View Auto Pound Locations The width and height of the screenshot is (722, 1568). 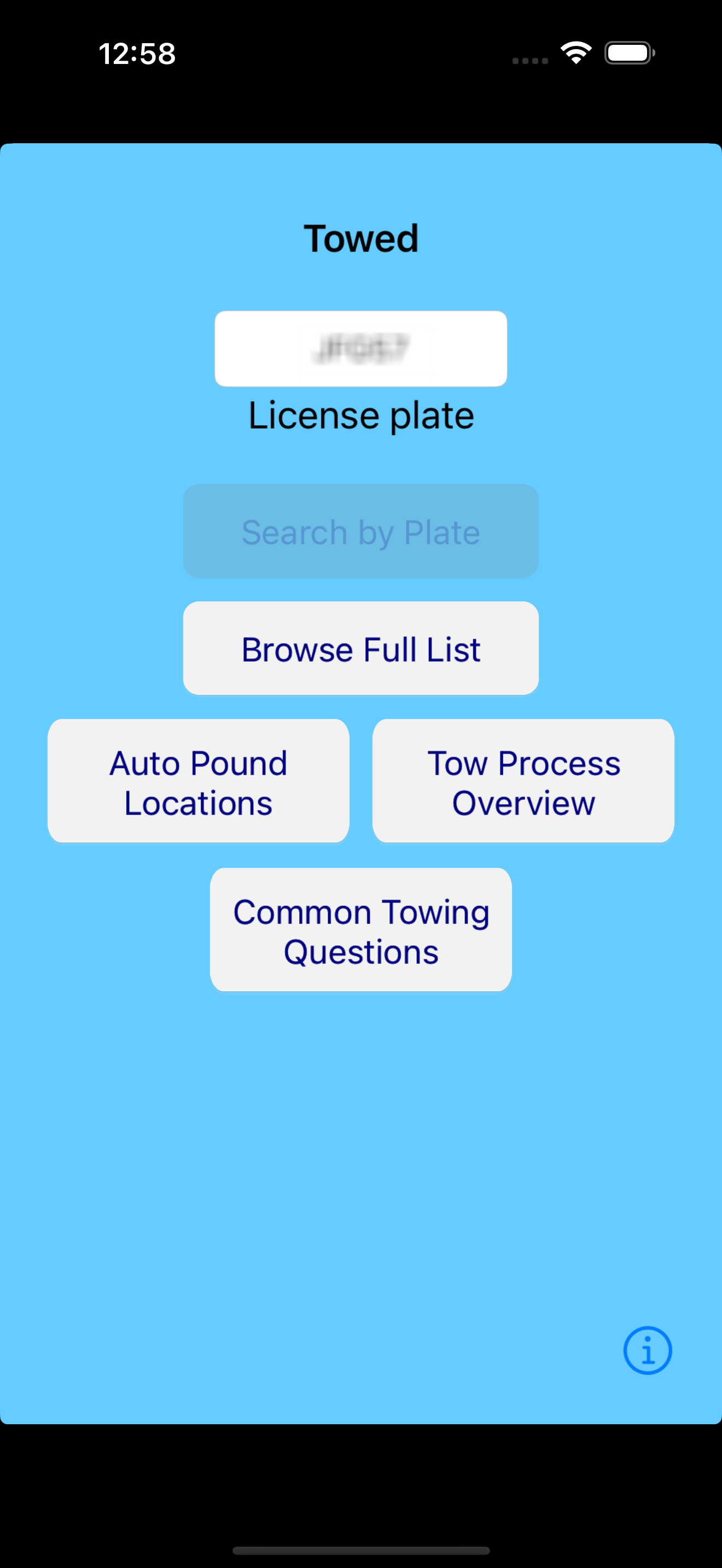[199, 781]
